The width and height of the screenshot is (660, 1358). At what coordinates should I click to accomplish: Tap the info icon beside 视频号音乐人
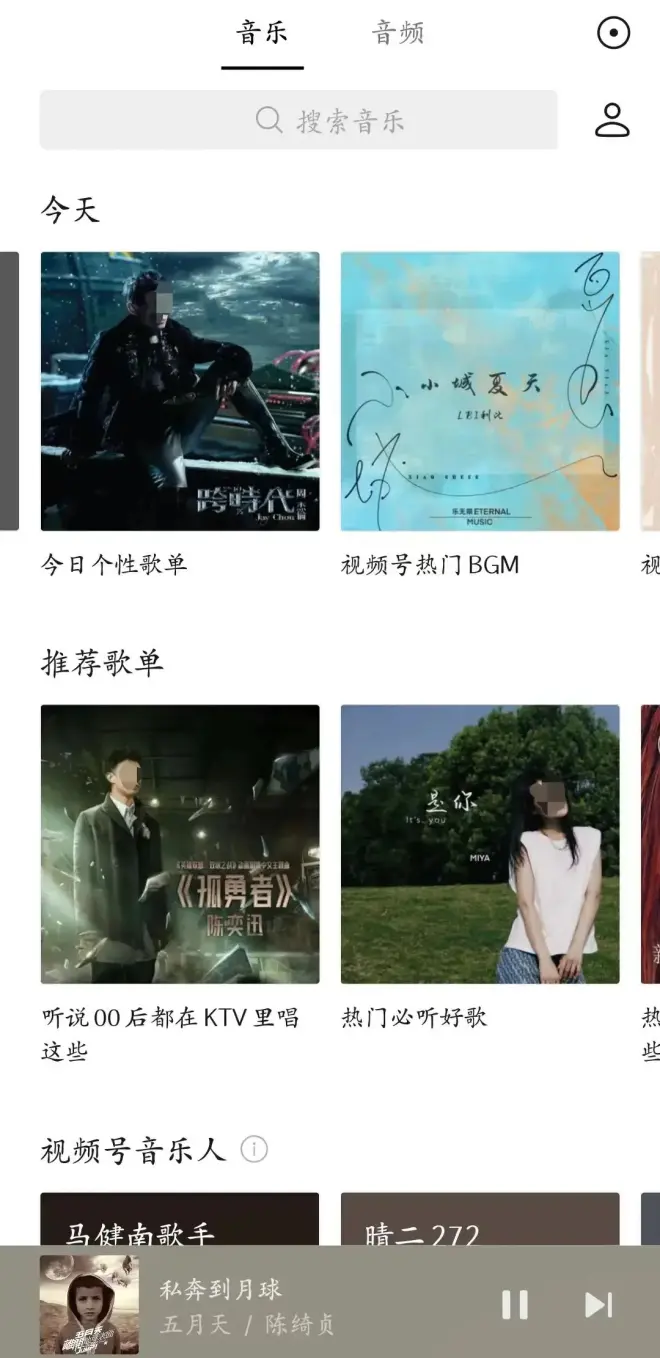254,1150
